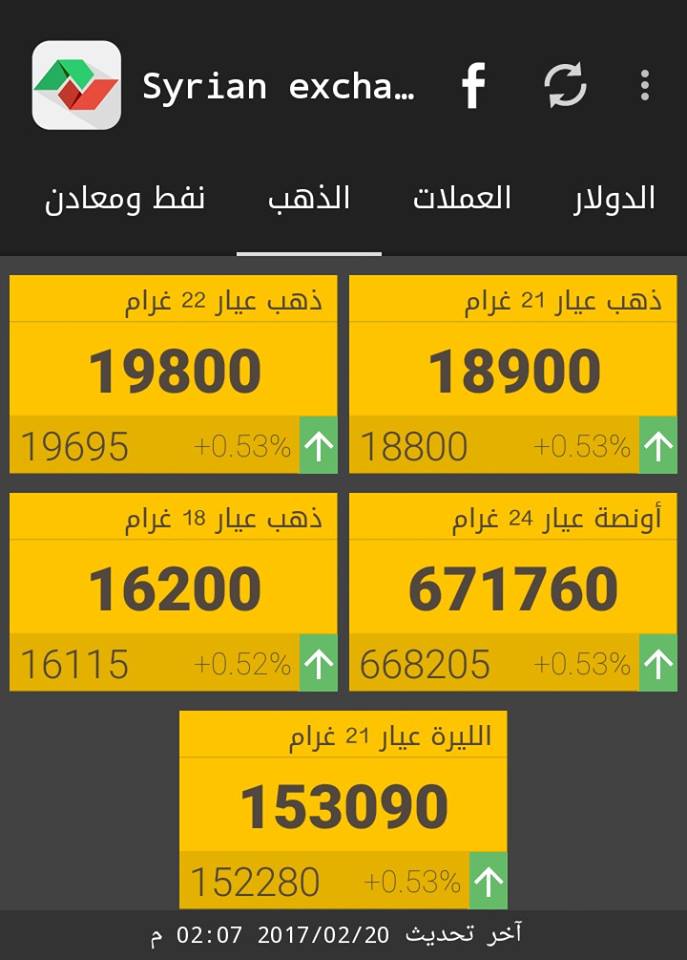Open the overflow menu
The image size is (687, 960).
point(645,86)
